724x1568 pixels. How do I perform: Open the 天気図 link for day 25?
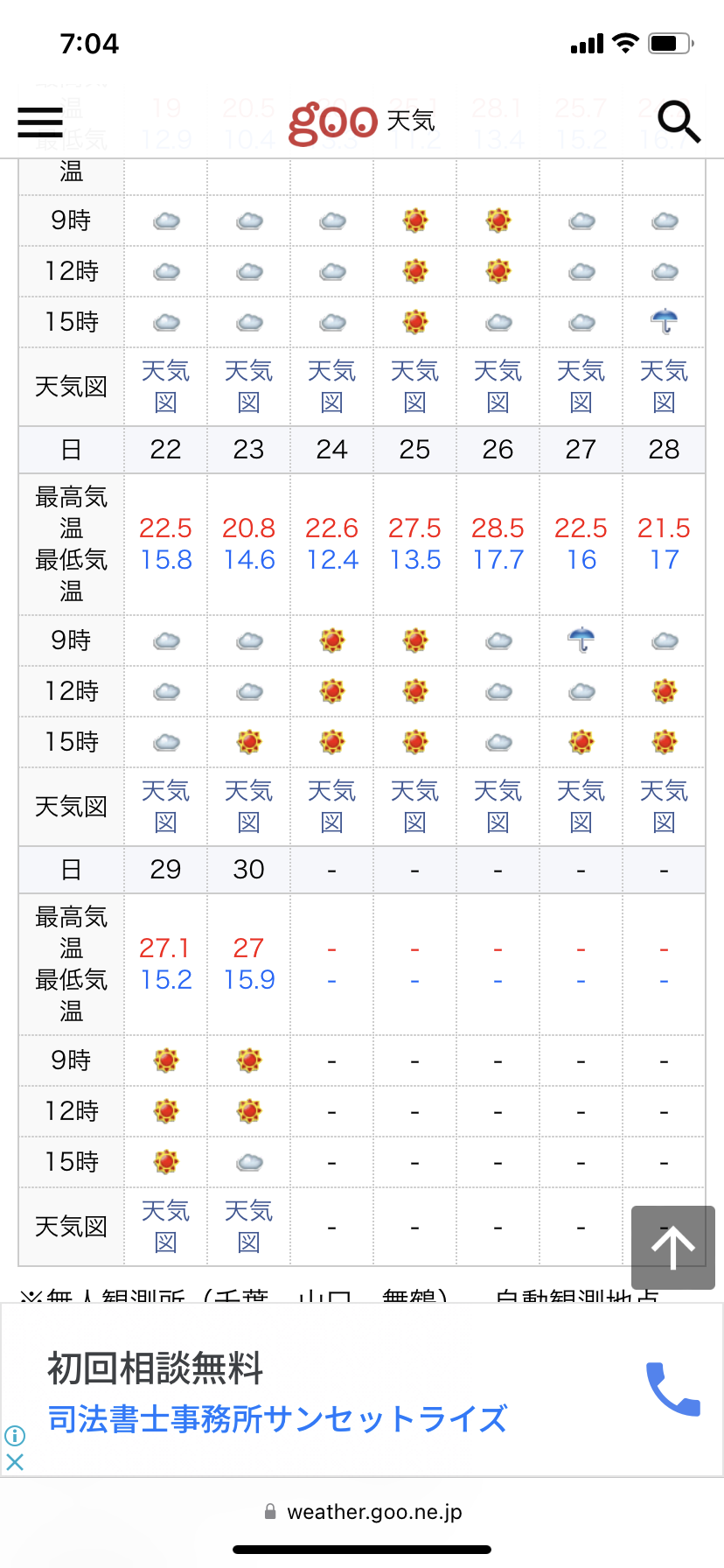pos(414,807)
